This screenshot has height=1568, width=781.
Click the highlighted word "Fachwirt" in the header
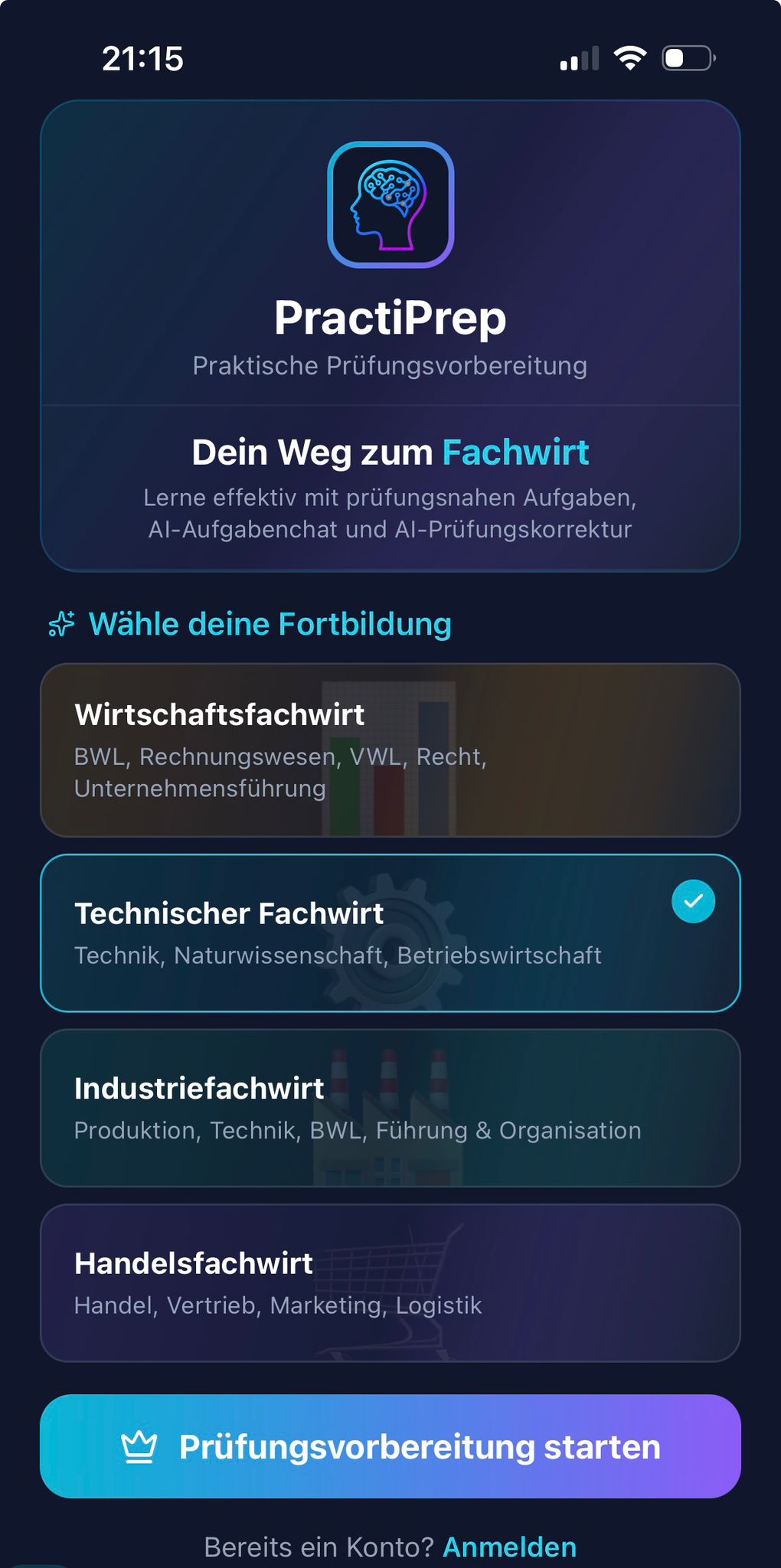(518, 452)
